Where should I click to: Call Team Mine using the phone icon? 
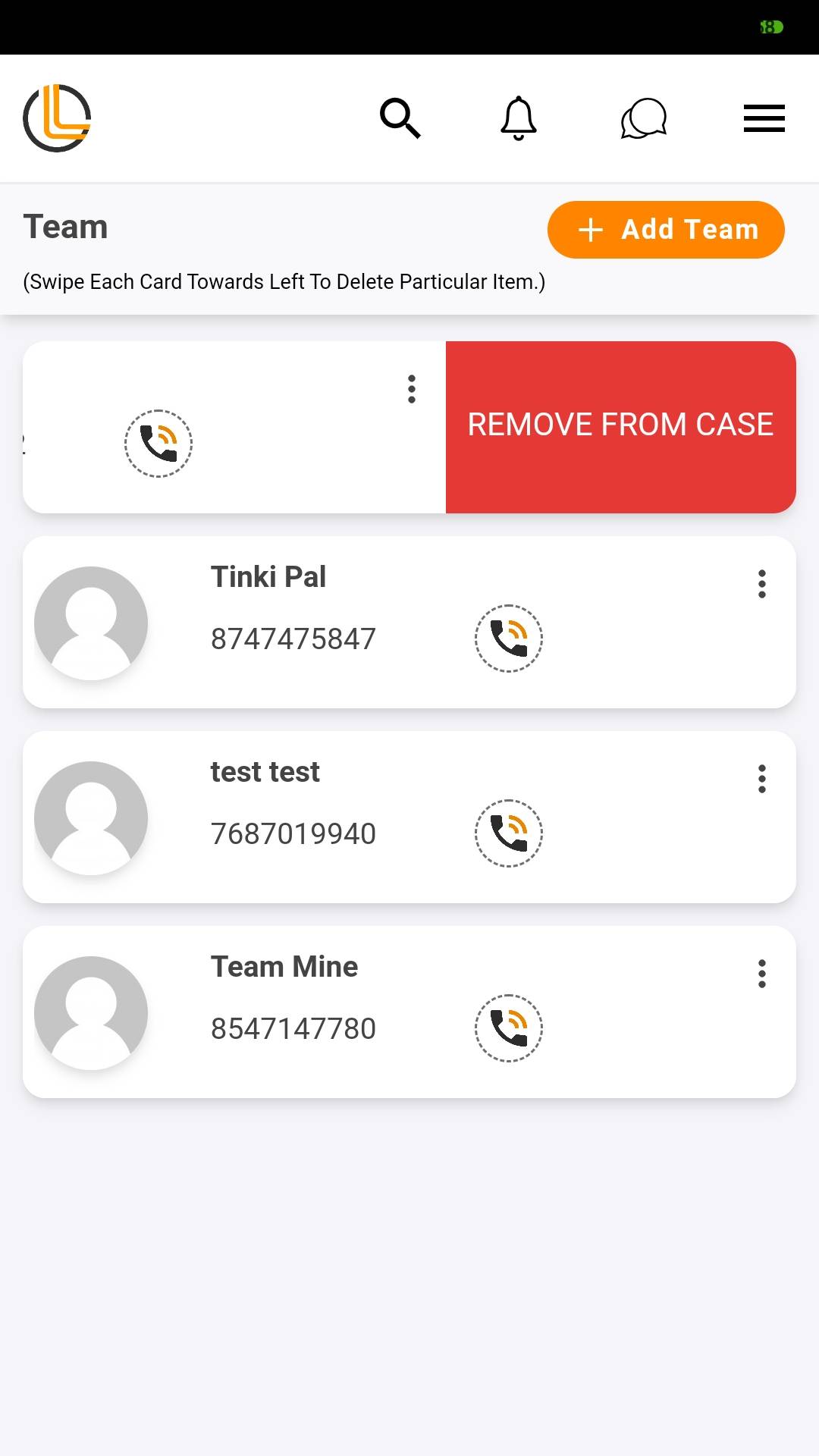pyautogui.click(x=509, y=1028)
